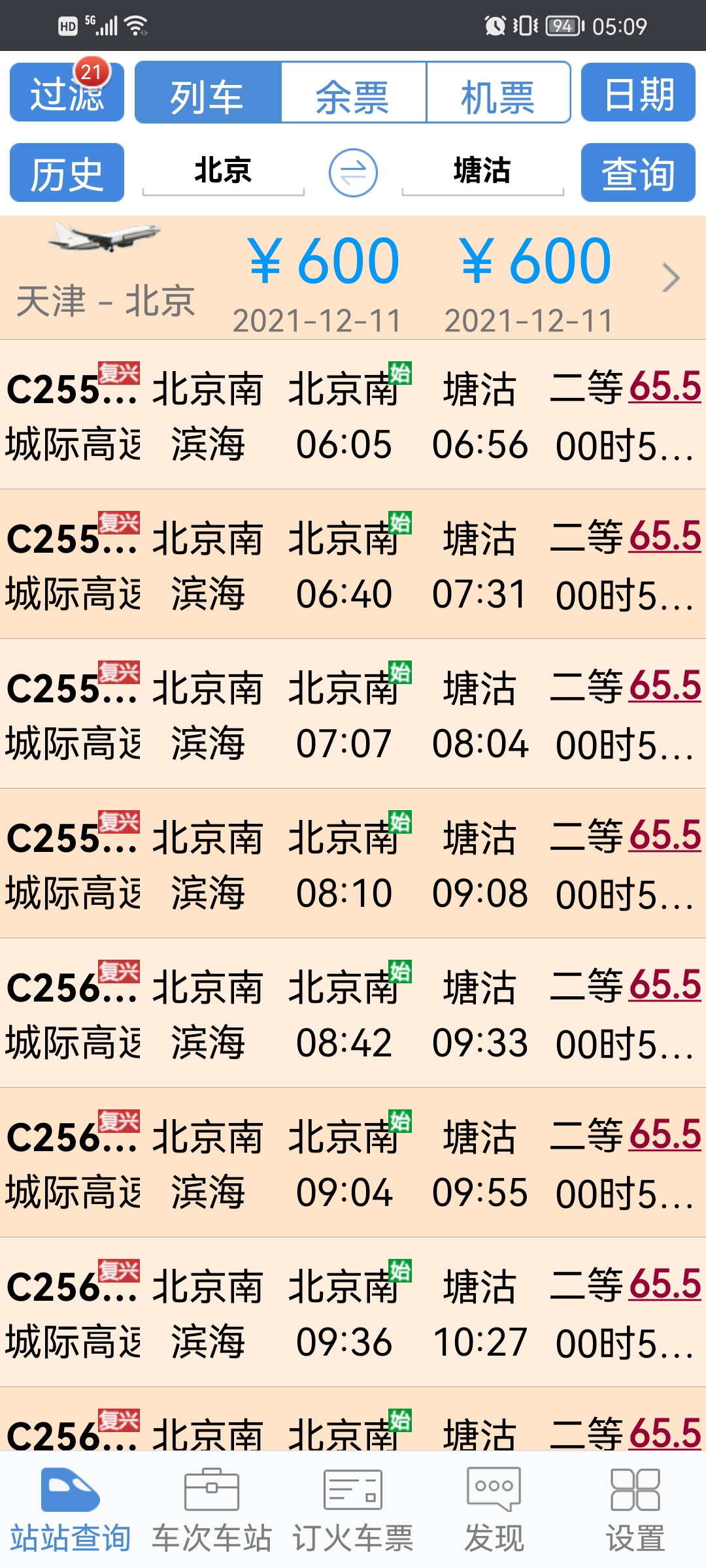Viewport: 706px width, 1568px height.
Task: Open the 设置 tab
Action: pyautogui.click(x=635, y=1511)
